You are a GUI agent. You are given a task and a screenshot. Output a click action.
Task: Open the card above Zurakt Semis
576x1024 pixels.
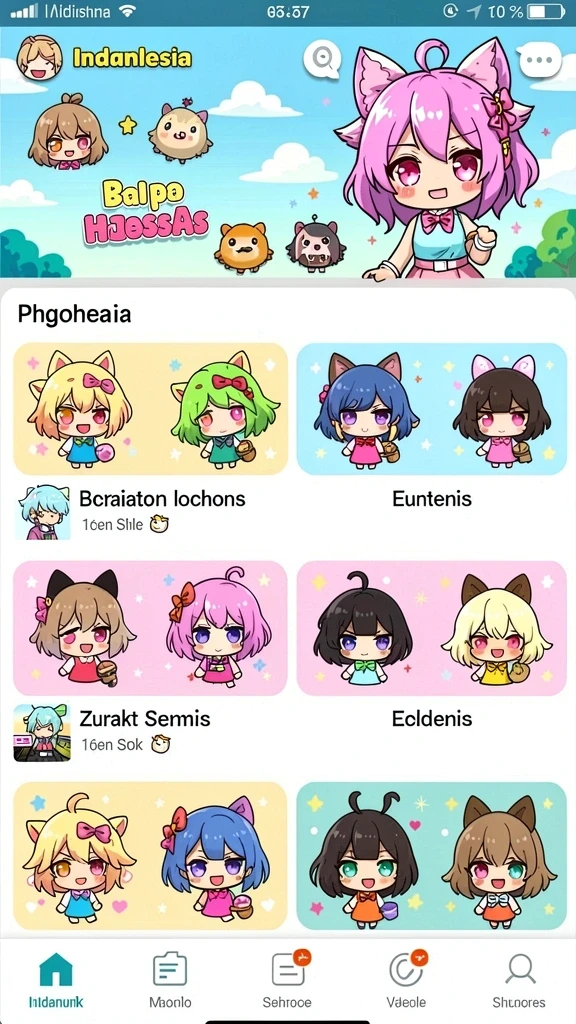(150, 628)
